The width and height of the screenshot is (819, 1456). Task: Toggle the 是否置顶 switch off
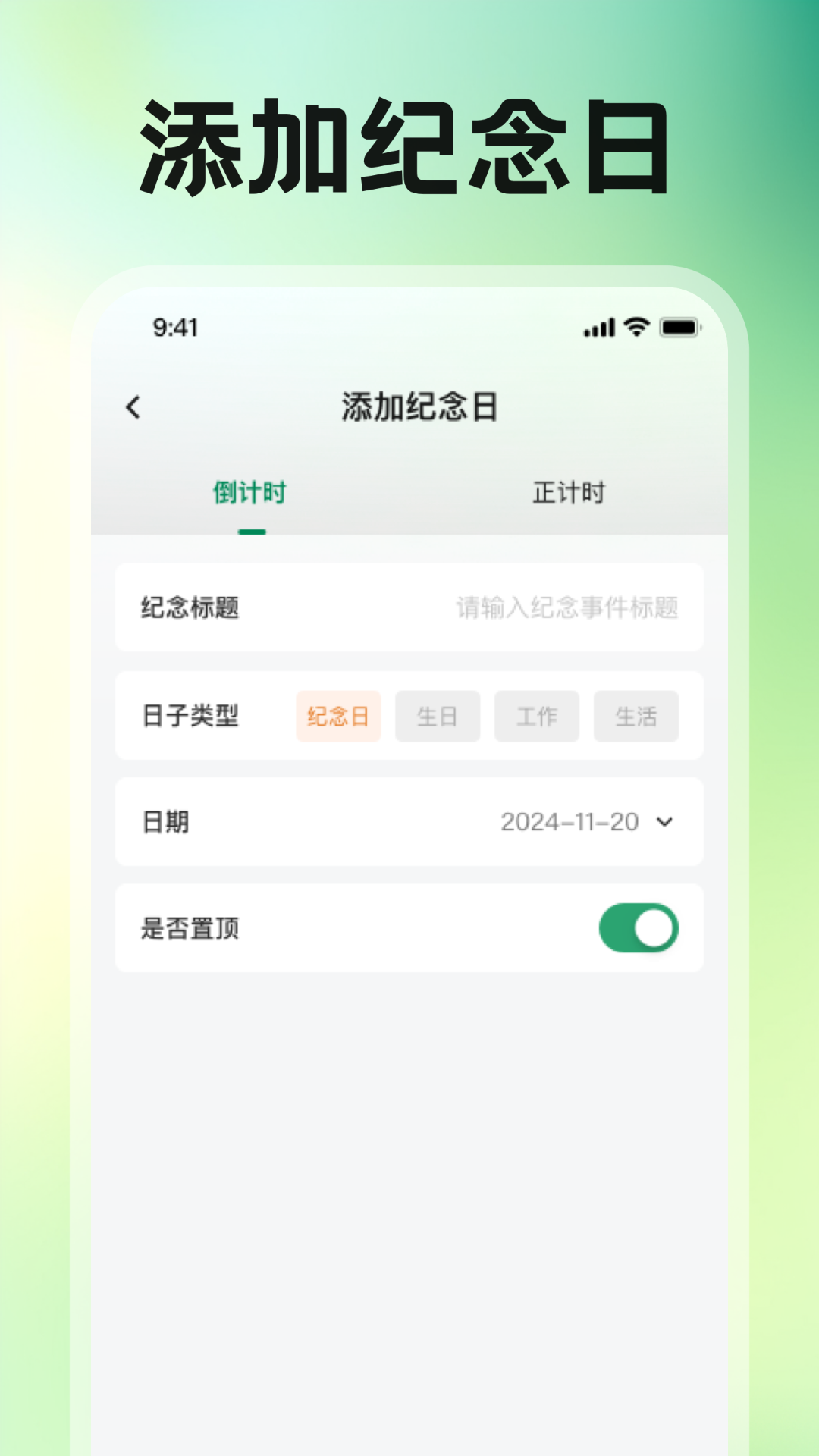click(641, 927)
